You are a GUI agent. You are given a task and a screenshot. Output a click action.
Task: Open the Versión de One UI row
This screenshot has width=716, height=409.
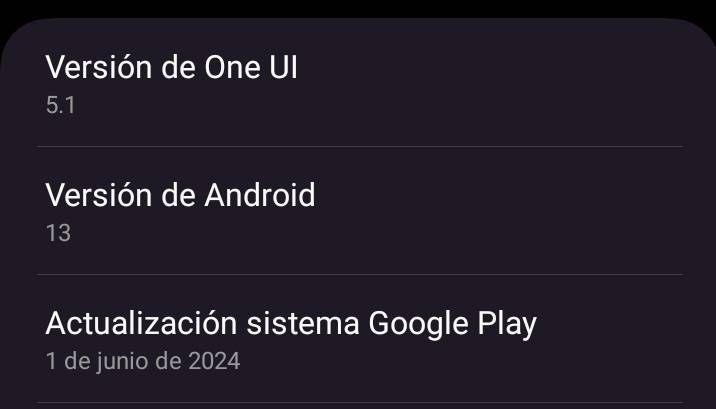click(x=358, y=83)
